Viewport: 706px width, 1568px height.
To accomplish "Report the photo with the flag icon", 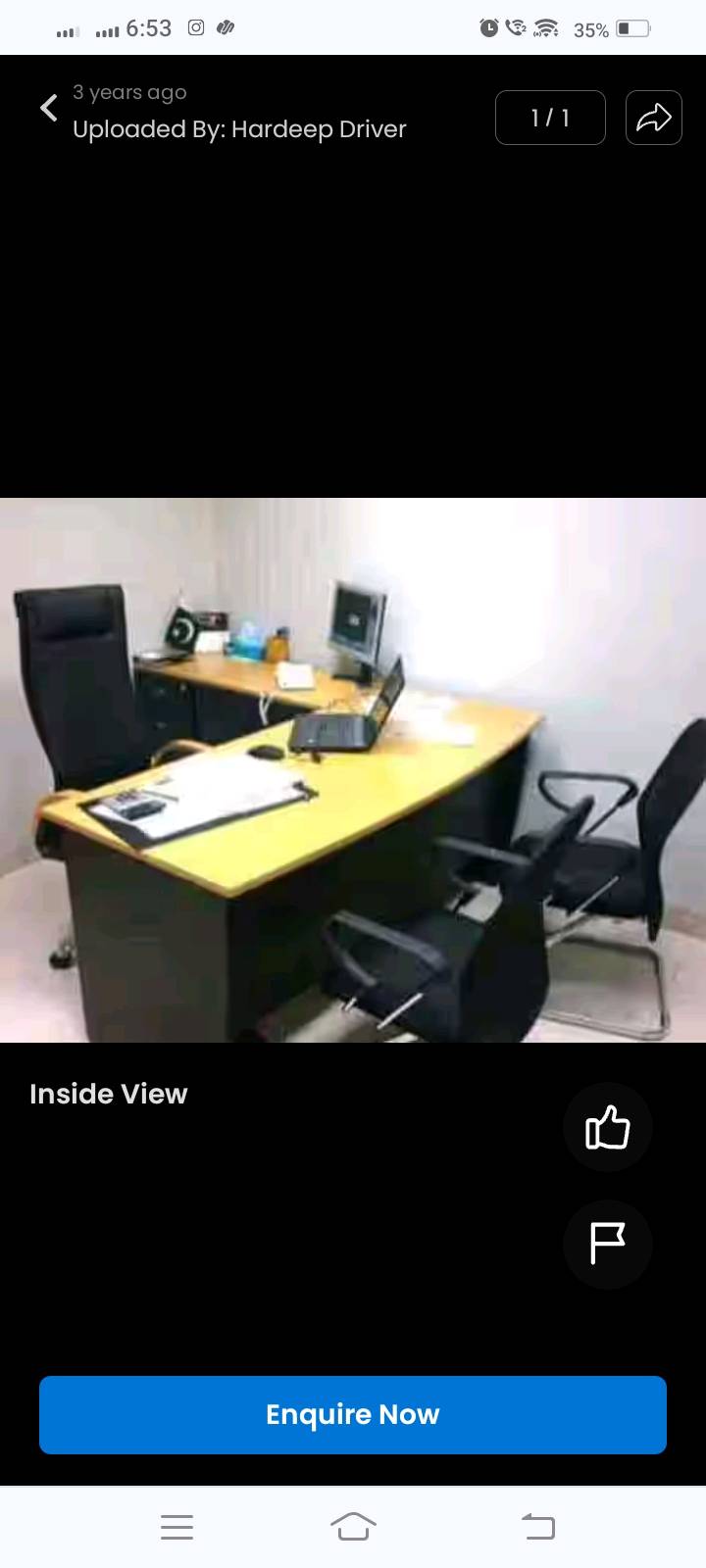I will pyautogui.click(x=608, y=1244).
